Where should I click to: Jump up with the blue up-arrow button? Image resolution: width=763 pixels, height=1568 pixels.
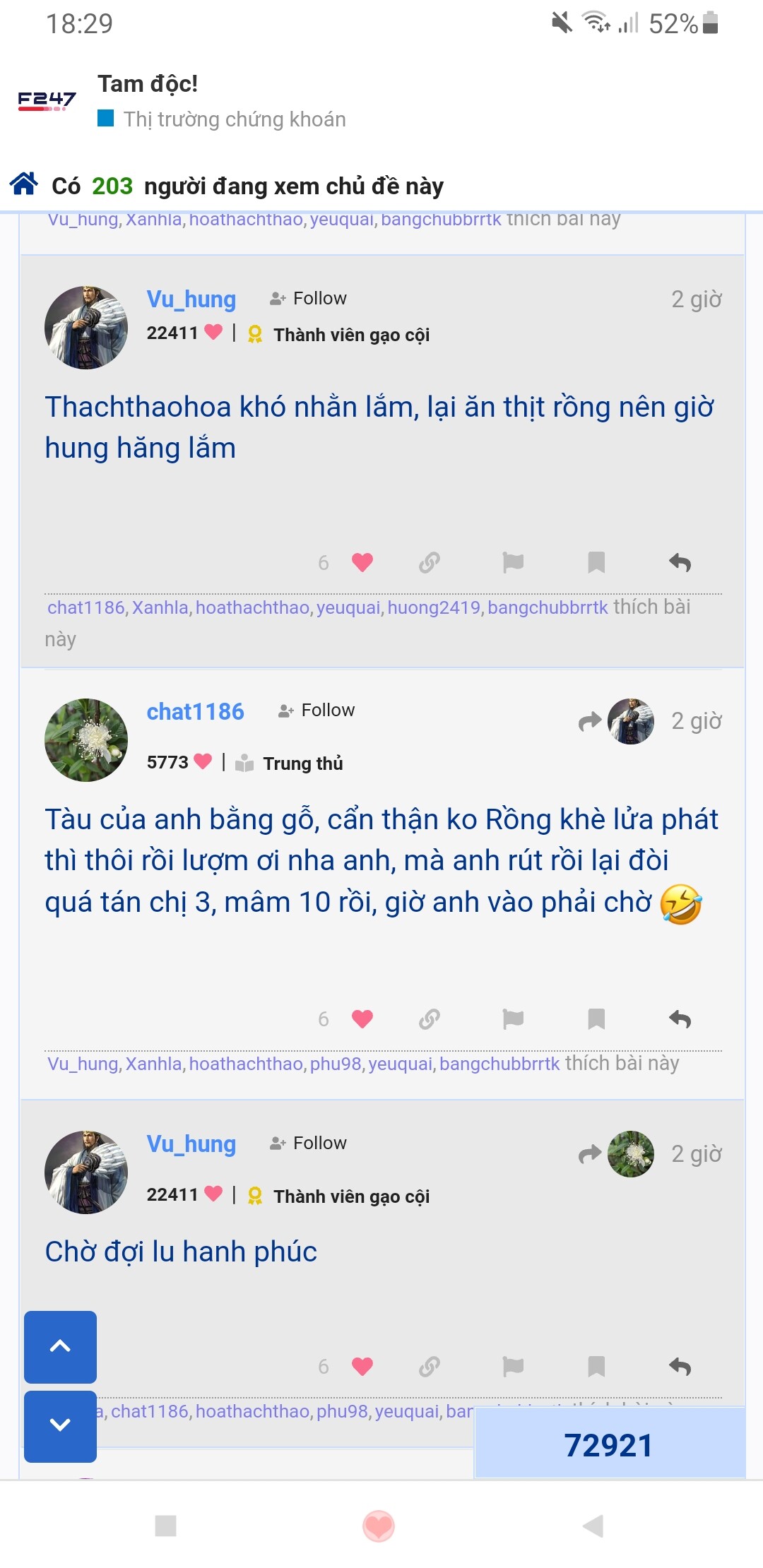tap(60, 1346)
